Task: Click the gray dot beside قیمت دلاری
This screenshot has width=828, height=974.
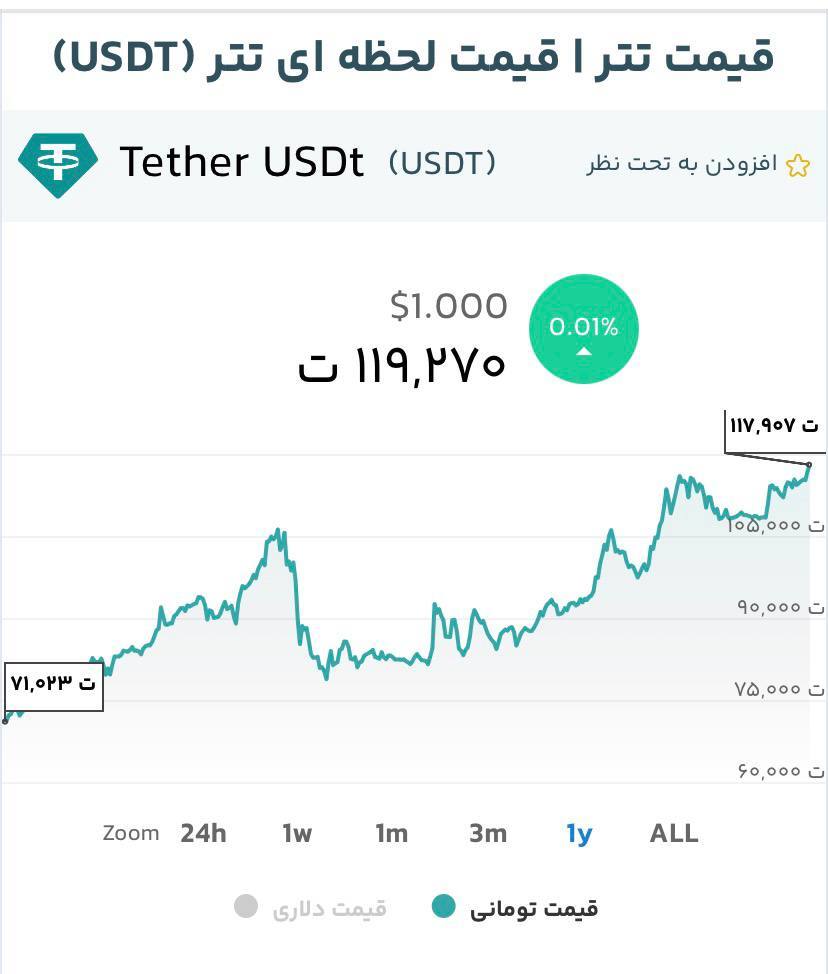Action: click(243, 908)
